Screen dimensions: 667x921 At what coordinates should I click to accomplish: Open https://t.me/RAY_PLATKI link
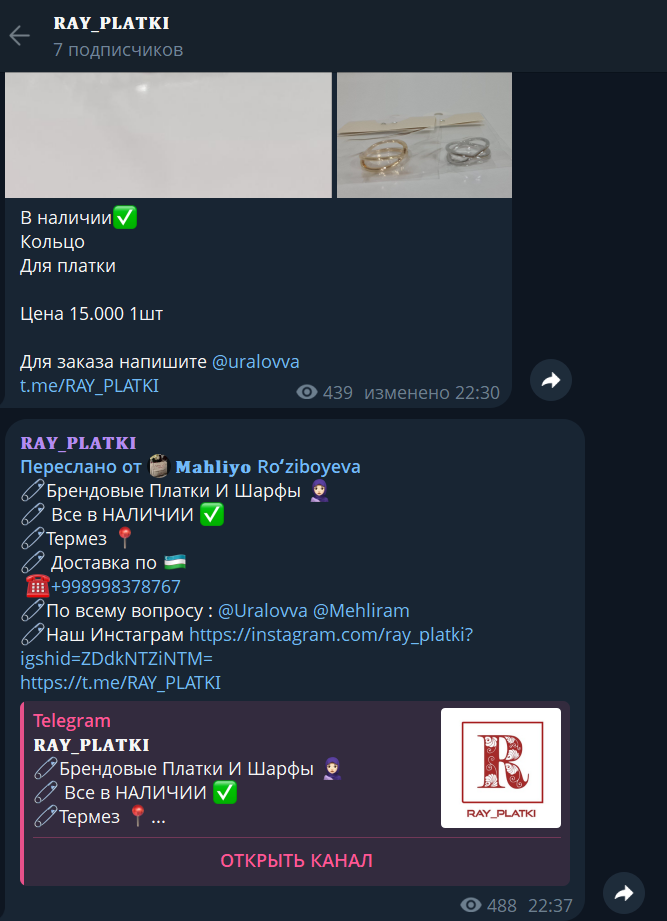point(120,683)
